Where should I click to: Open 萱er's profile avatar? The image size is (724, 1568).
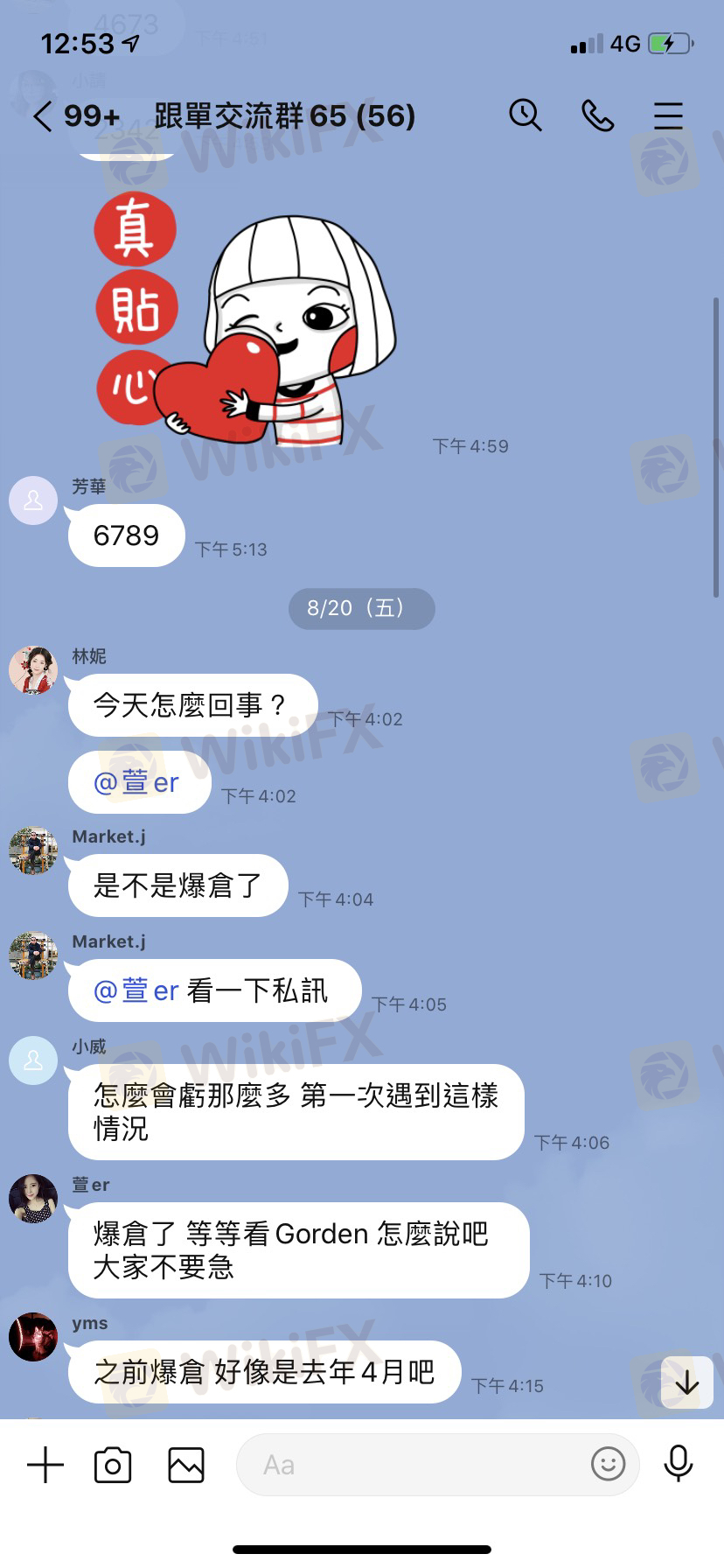pyautogui.click(x=33, y=1199)
